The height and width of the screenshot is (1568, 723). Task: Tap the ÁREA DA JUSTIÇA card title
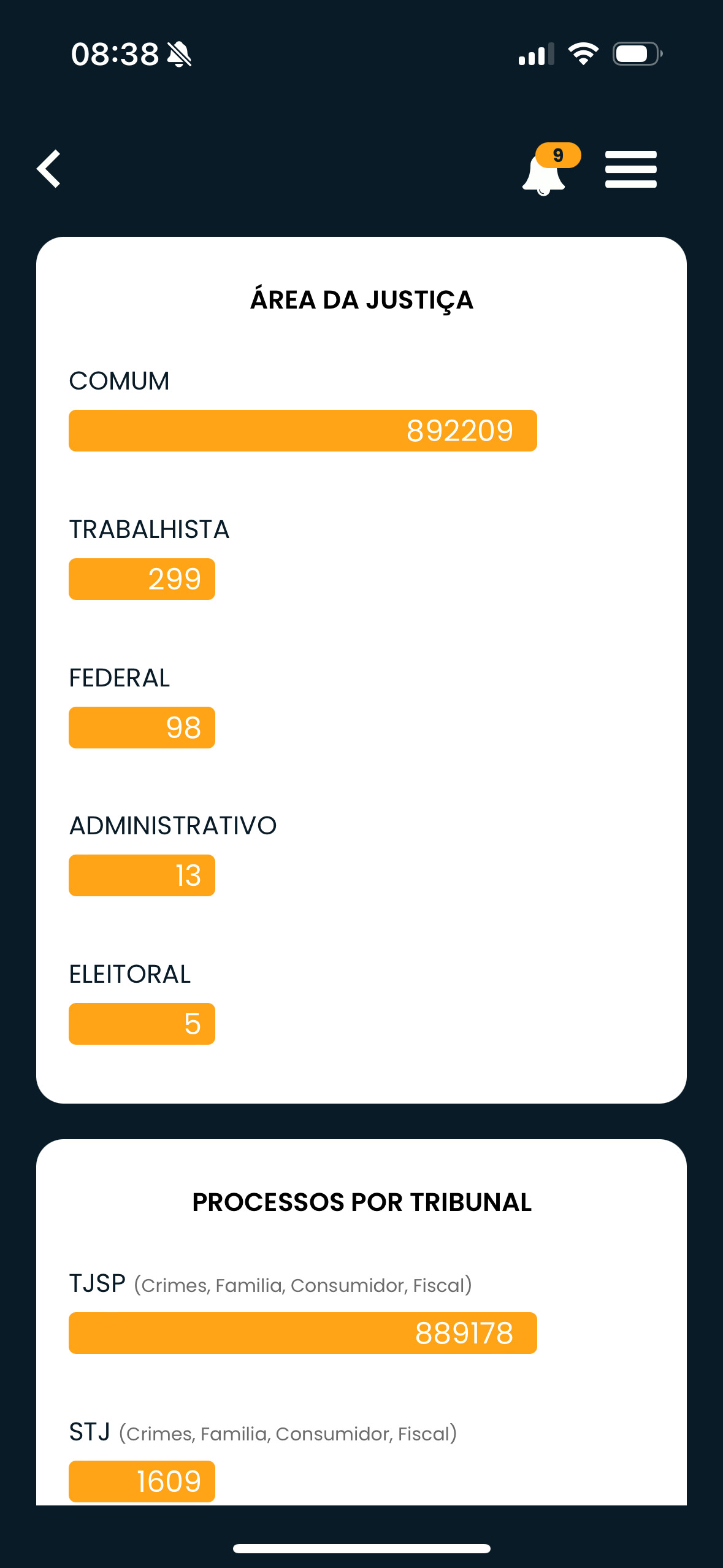[361, 300]
